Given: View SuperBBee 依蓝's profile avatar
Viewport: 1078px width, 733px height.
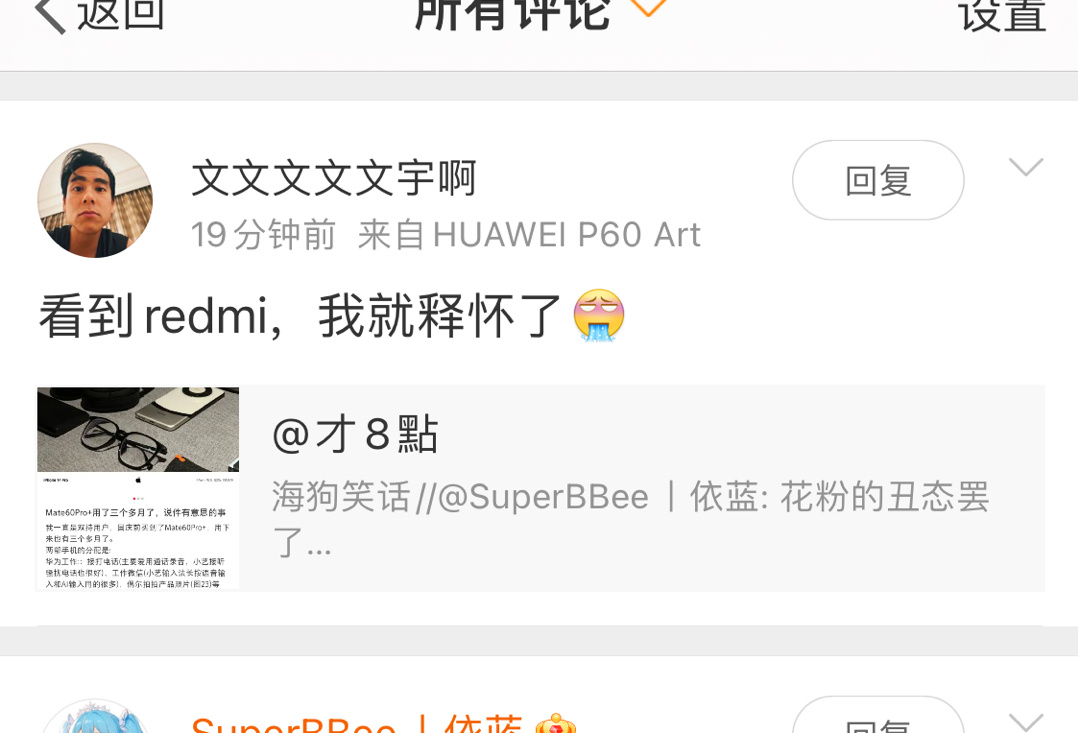Looking at the screenshot, I should click(95, 722).
